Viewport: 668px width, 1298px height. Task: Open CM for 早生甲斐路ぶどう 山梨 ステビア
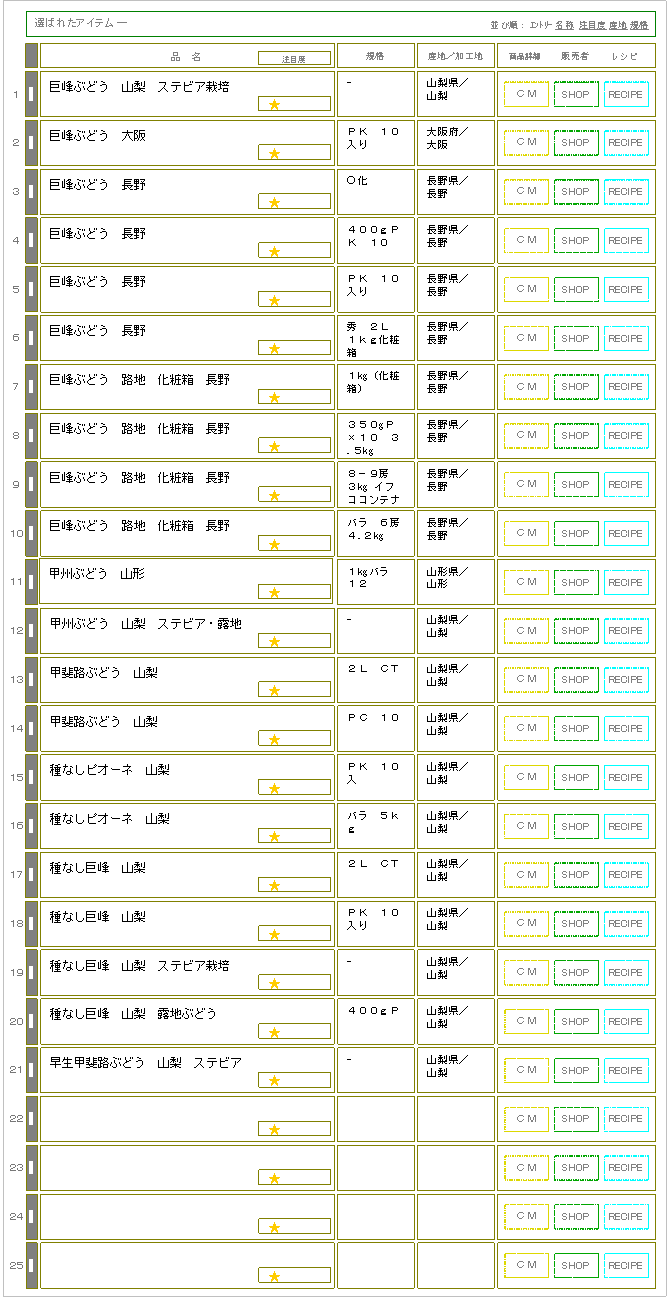[x=526, y=1070]
